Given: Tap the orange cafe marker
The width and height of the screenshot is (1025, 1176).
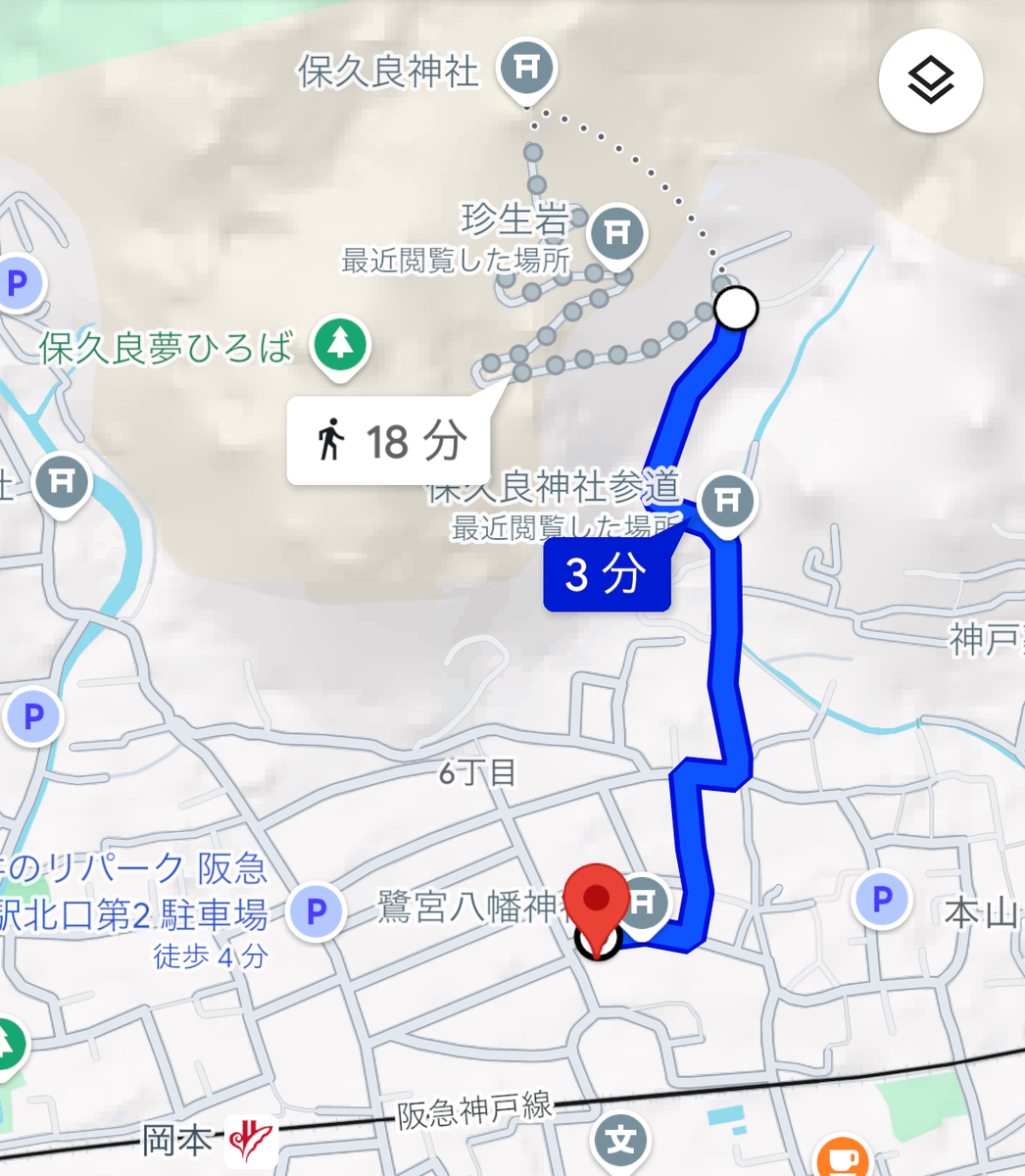Looking at the screenshot, I should click(x=841, y=1156).
